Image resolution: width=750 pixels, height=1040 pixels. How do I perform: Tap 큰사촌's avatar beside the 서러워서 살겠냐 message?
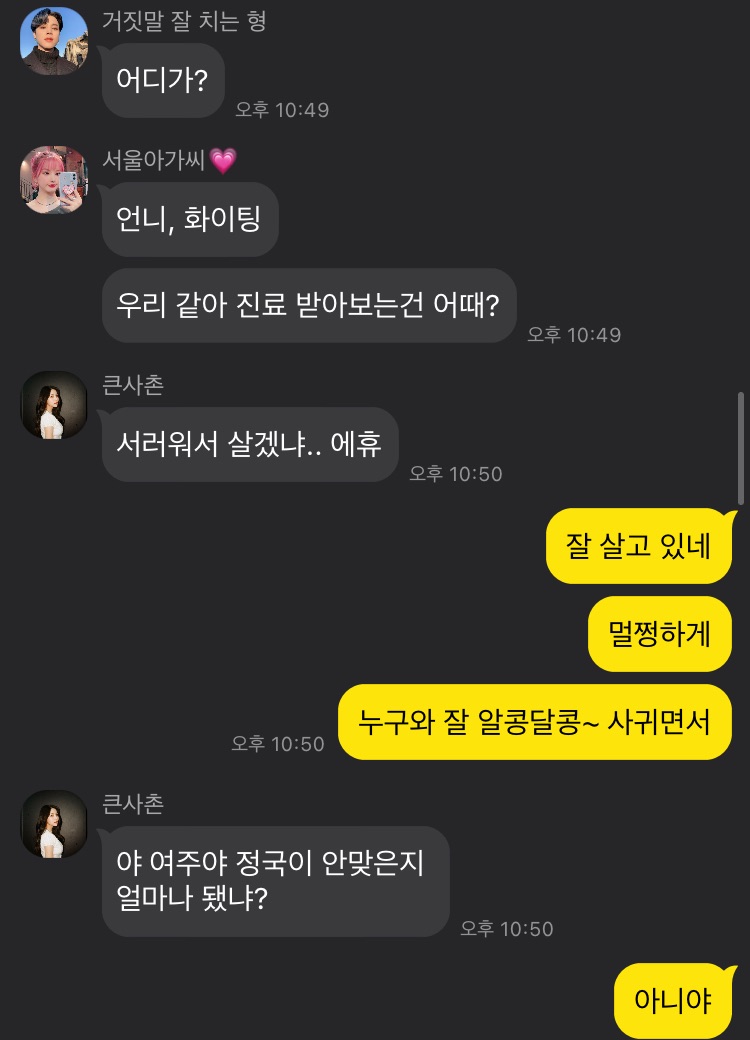(54, 405)
